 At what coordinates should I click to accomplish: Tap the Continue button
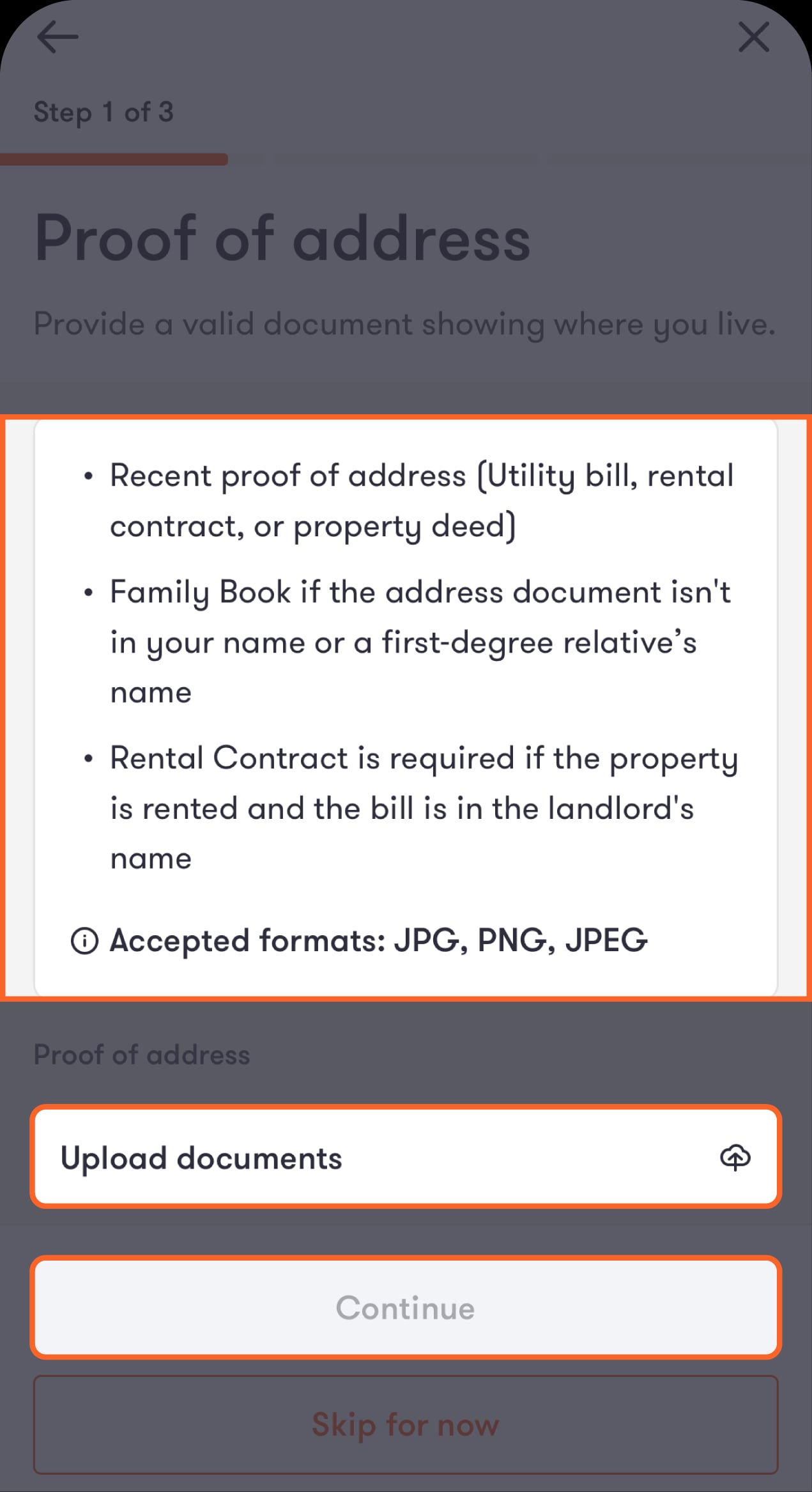(x=406, y=1308)
